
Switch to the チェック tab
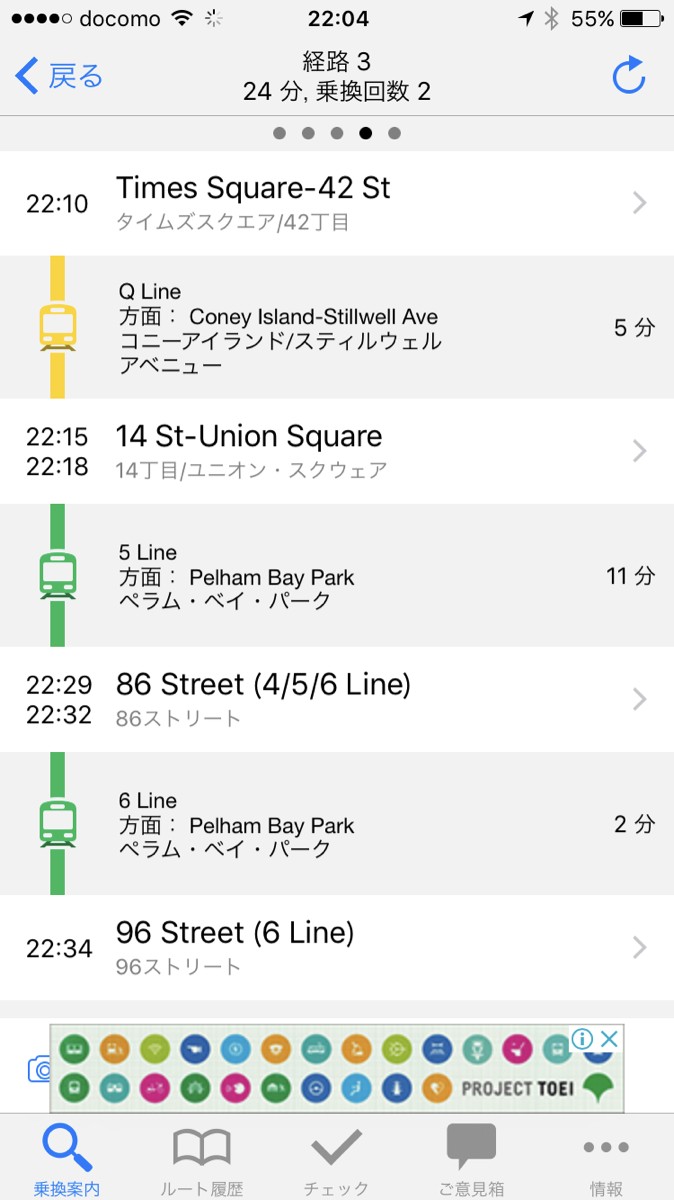337,1158
